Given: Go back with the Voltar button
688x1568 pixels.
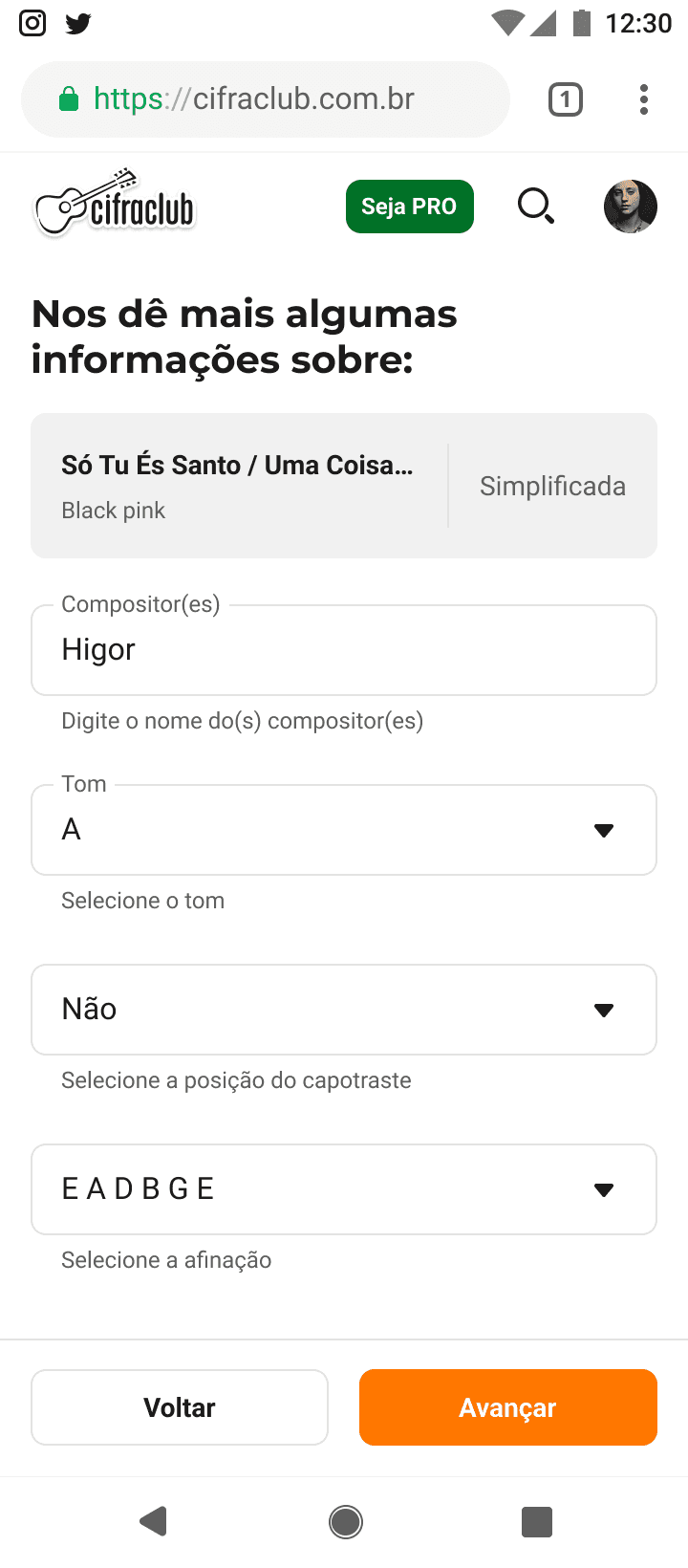Looking at the screenshot, I should [180, 1407].
